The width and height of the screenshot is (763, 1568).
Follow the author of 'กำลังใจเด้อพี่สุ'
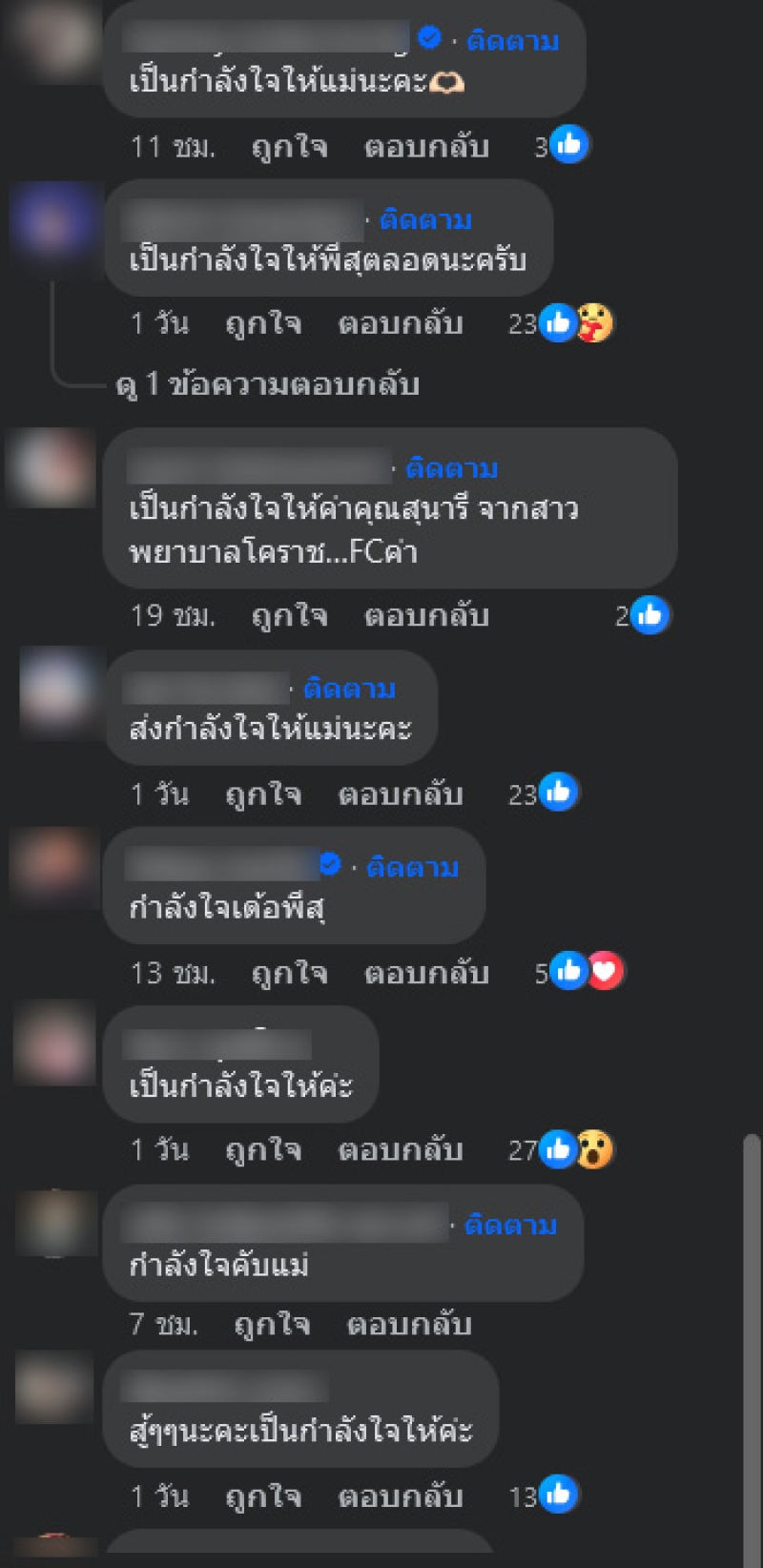pyautogui.click(x=412, y=867)
